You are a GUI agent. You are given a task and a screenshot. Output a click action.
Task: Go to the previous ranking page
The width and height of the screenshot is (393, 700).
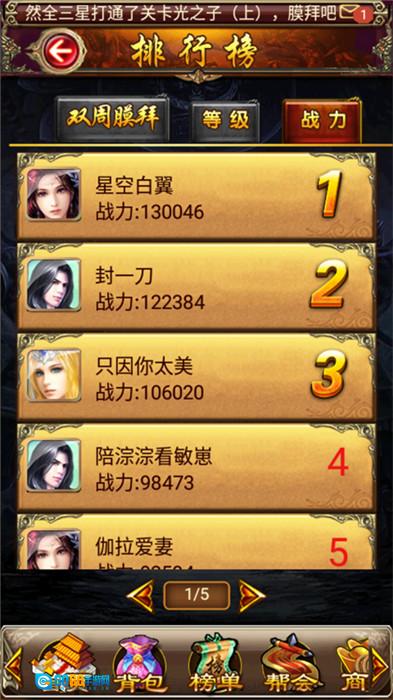[140, 596]
